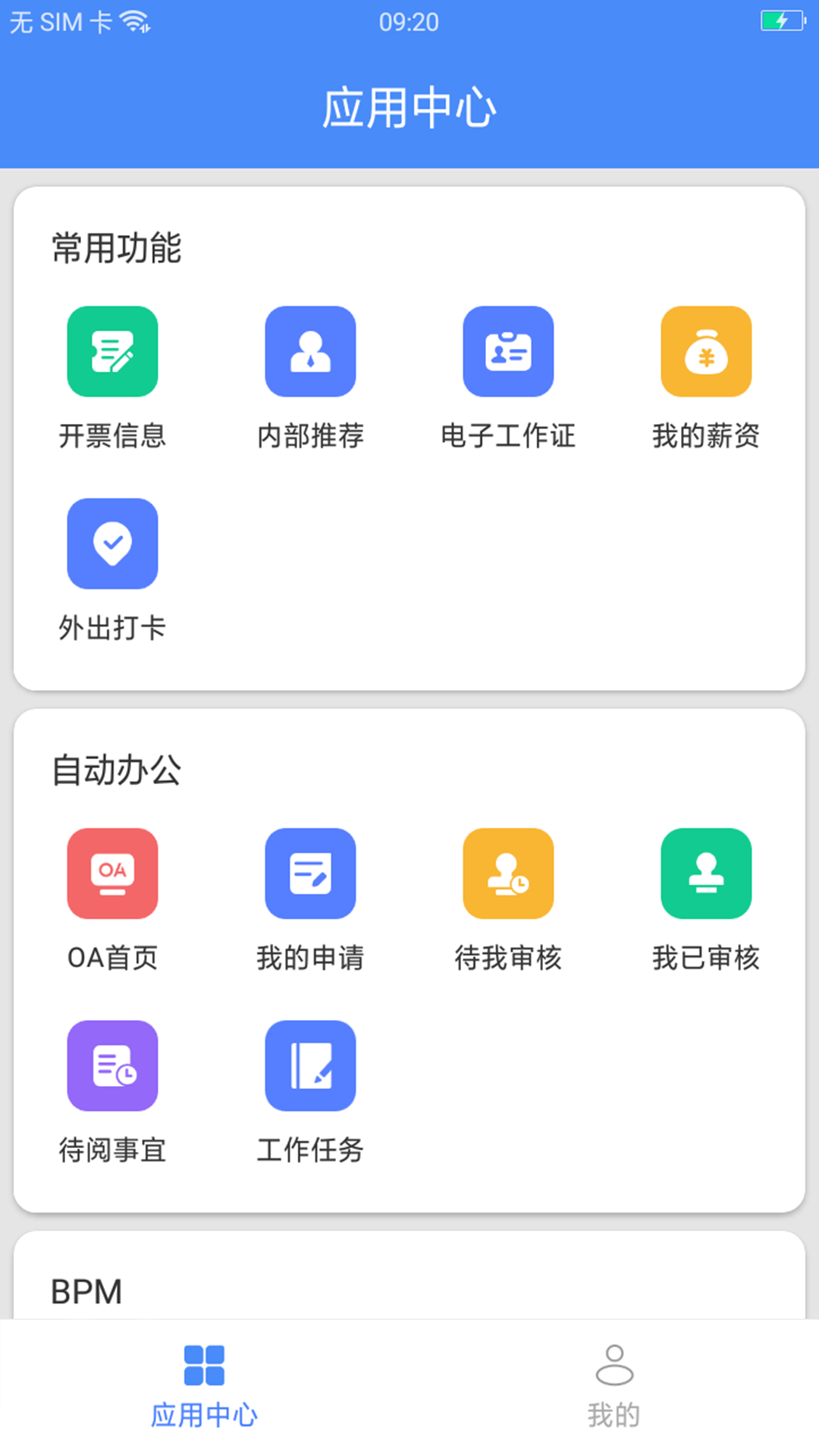819x1456 pixels.
Task: Launch the OA首页 home icon
Action: (112, 873)
